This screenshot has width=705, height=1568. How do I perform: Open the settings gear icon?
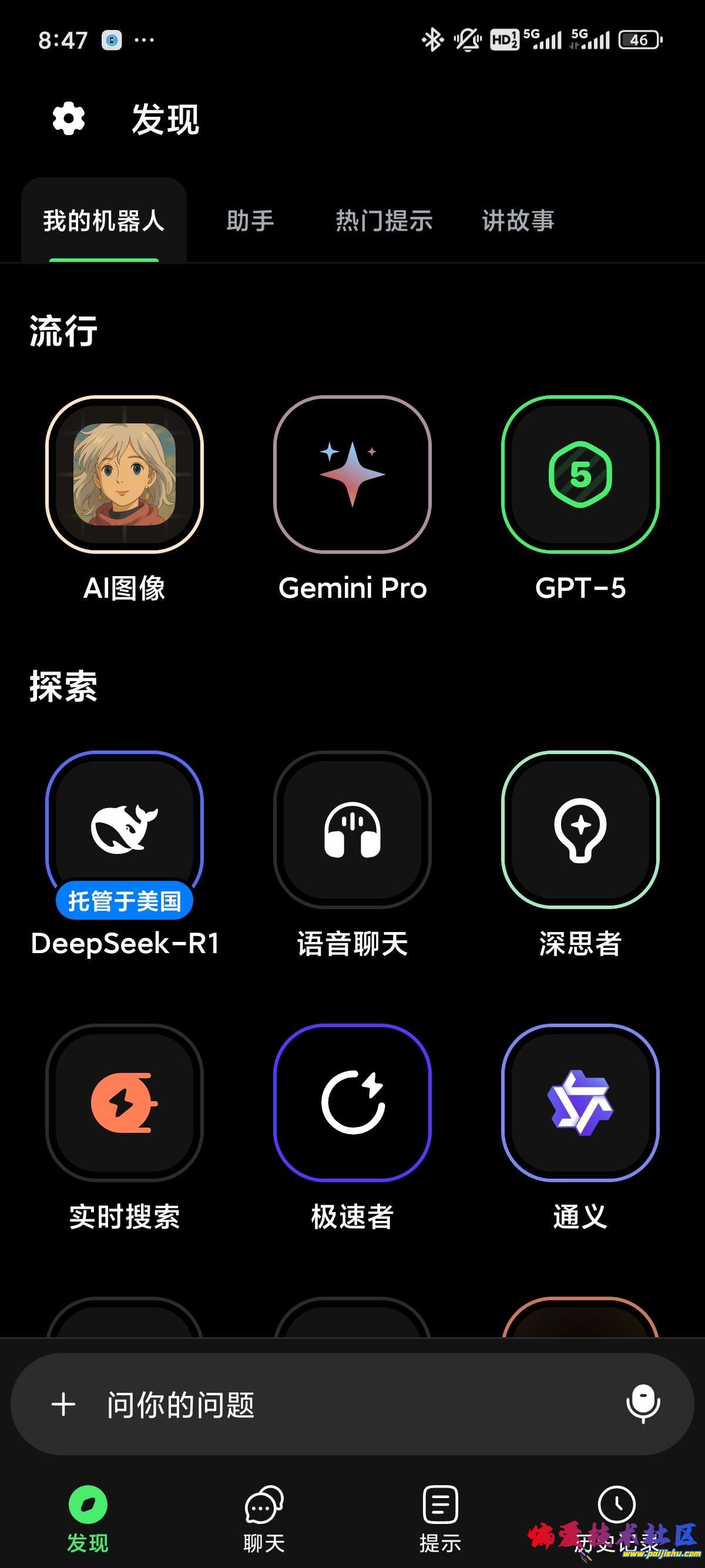69,119
